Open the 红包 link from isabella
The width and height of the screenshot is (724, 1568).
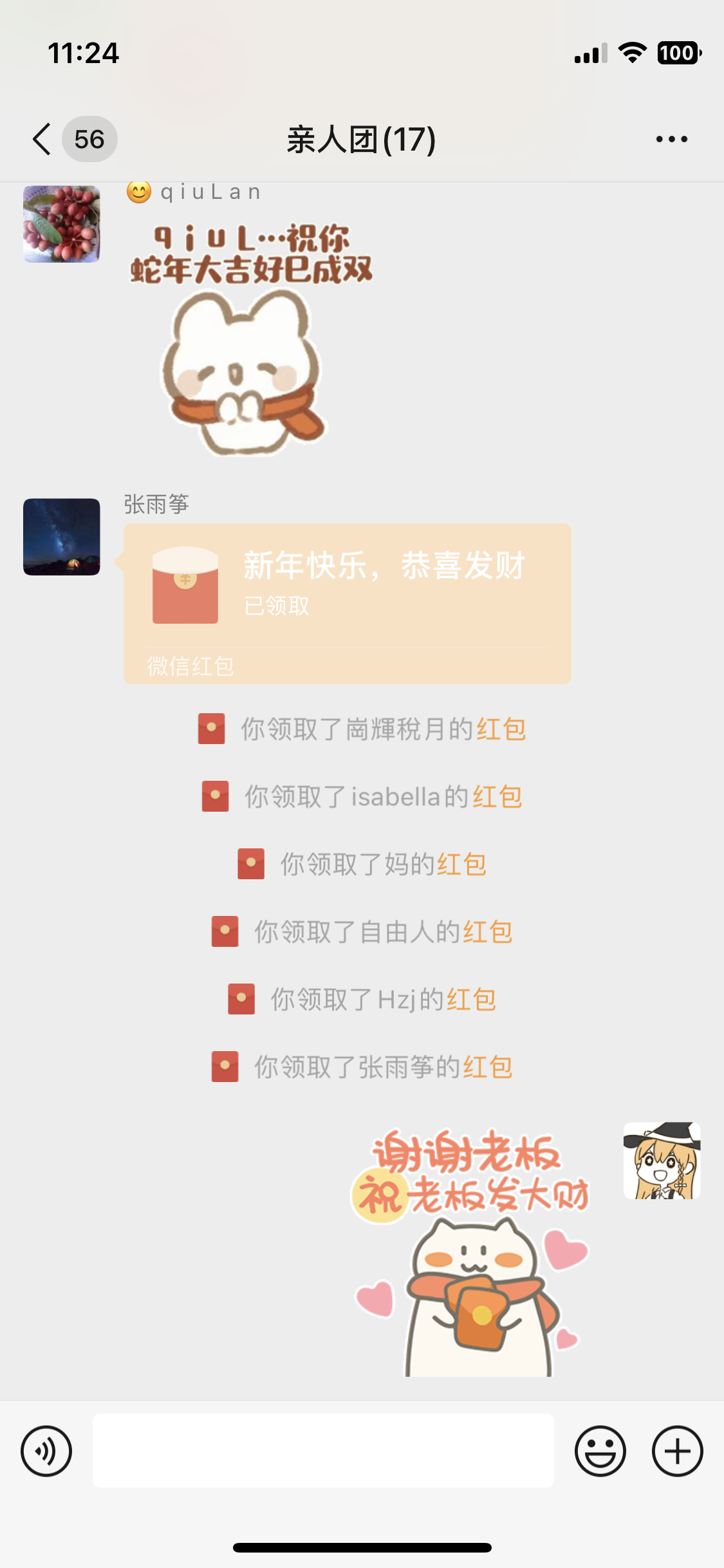tap(497, 797)
